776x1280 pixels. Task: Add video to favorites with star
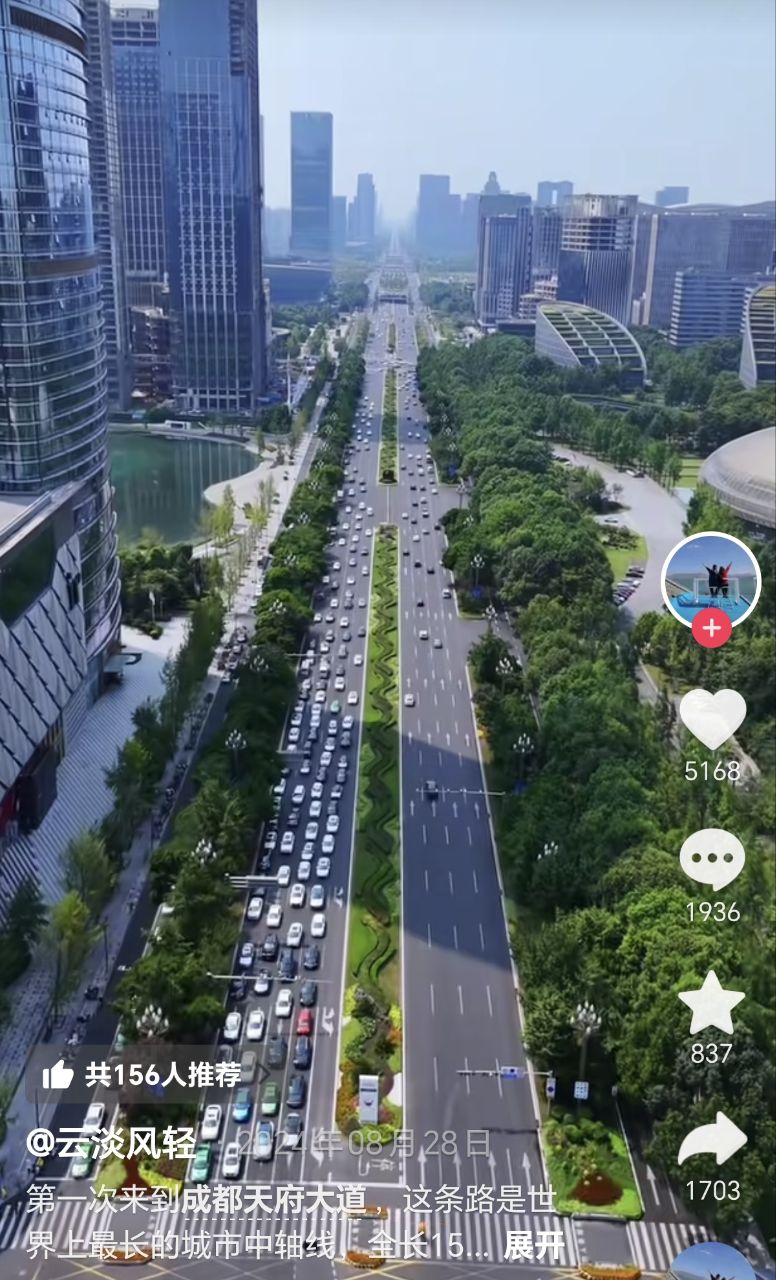click(711, 1003)
